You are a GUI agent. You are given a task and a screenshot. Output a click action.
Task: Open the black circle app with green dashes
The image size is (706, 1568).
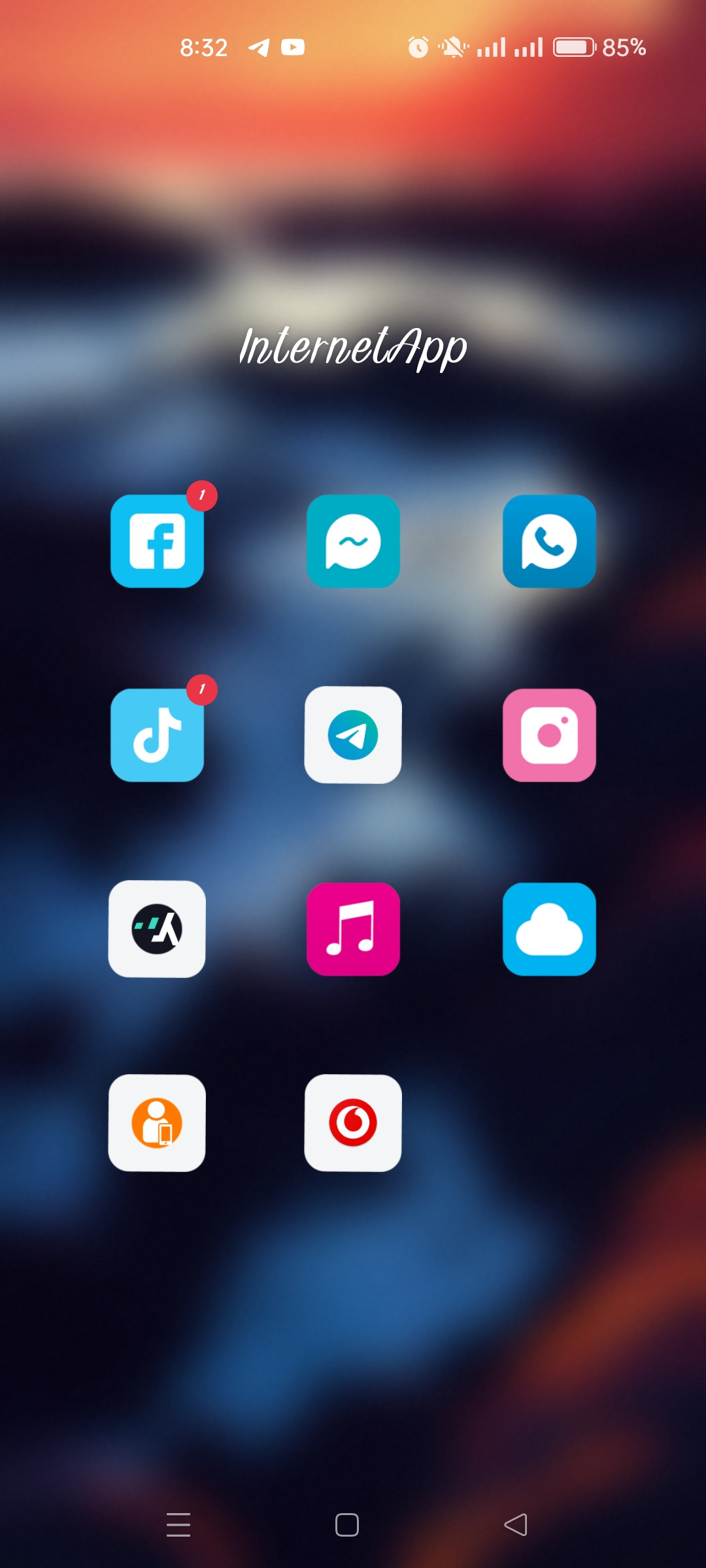coord(157,929)
